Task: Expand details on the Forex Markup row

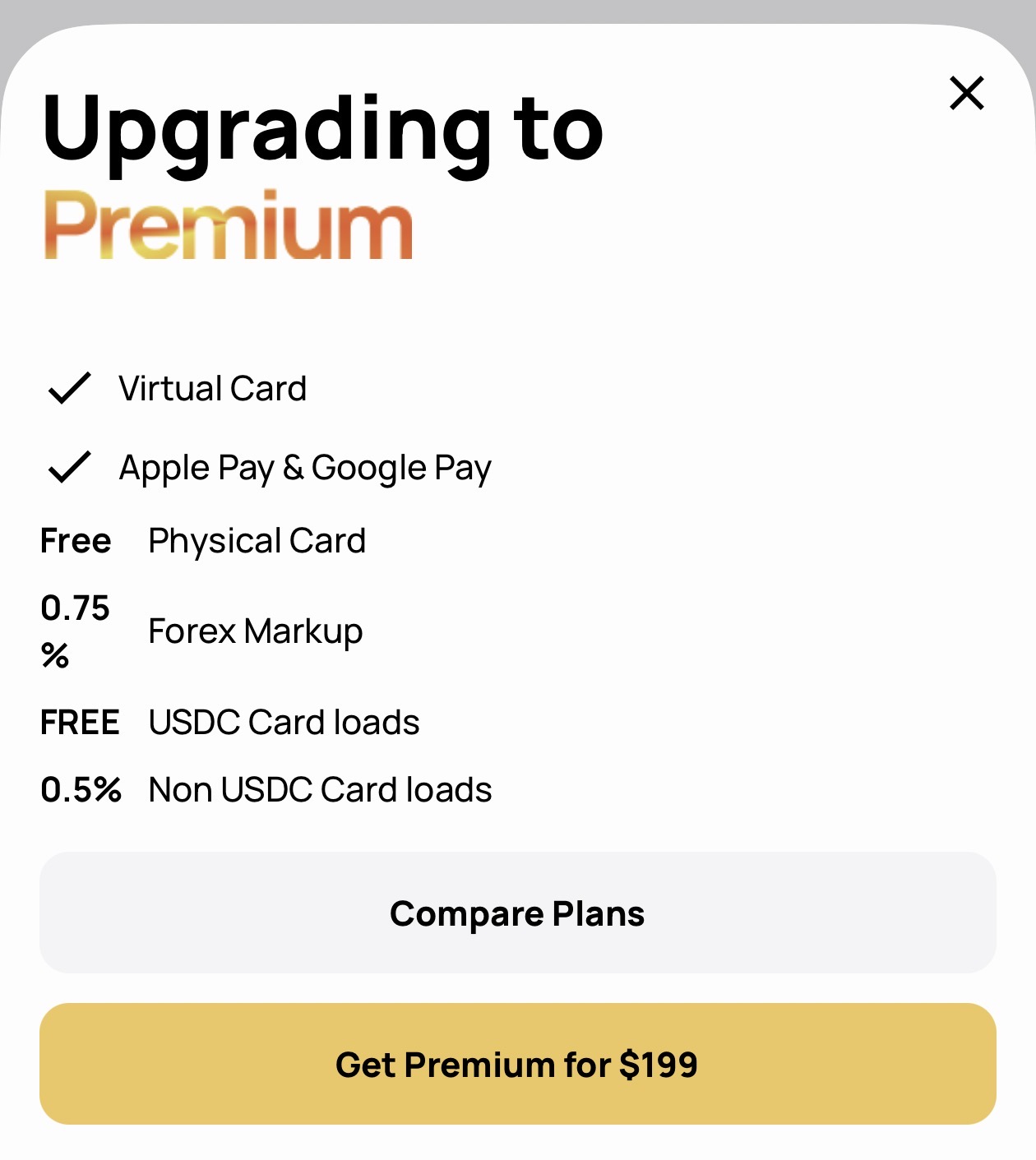Action: tap(254, 631)
